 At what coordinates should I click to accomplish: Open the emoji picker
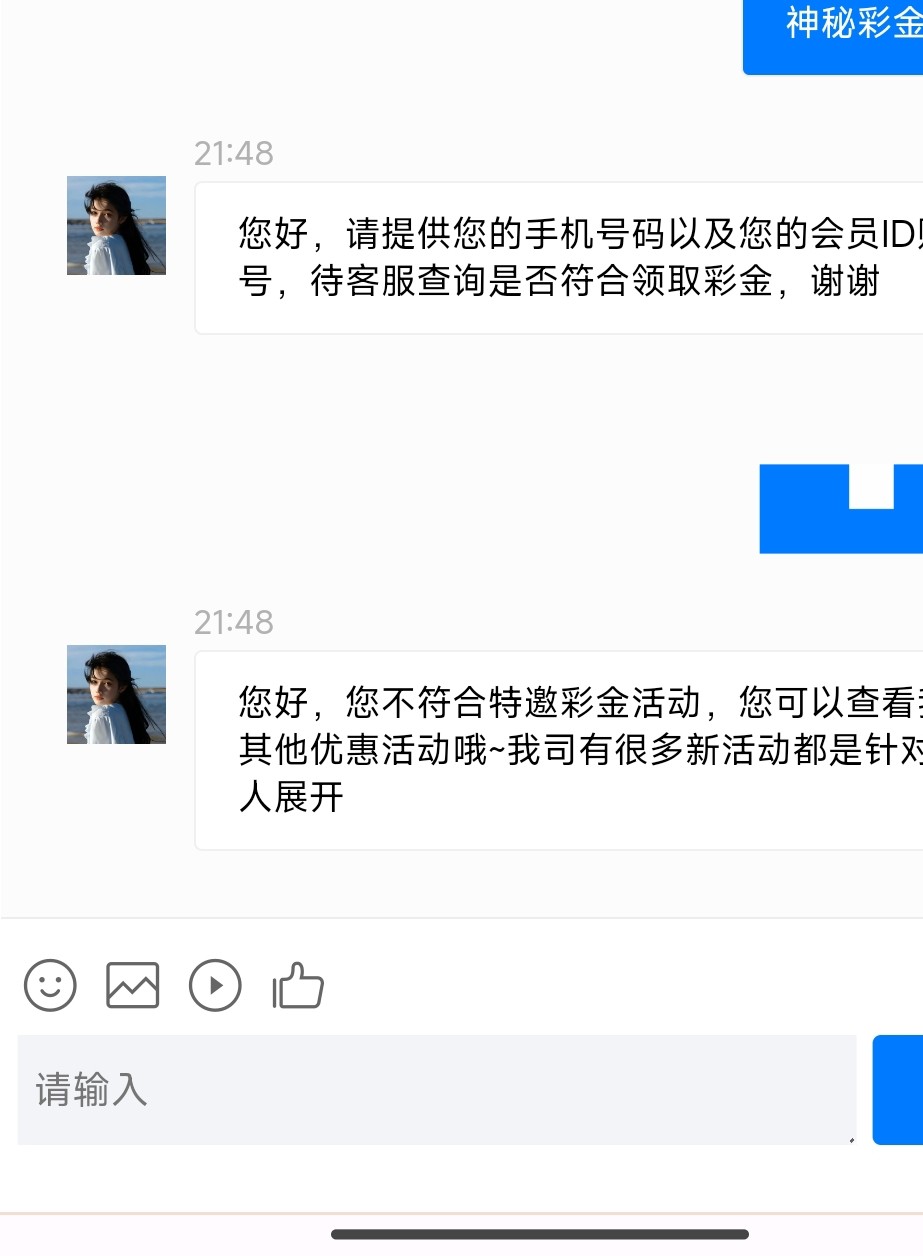coord(50,986)
